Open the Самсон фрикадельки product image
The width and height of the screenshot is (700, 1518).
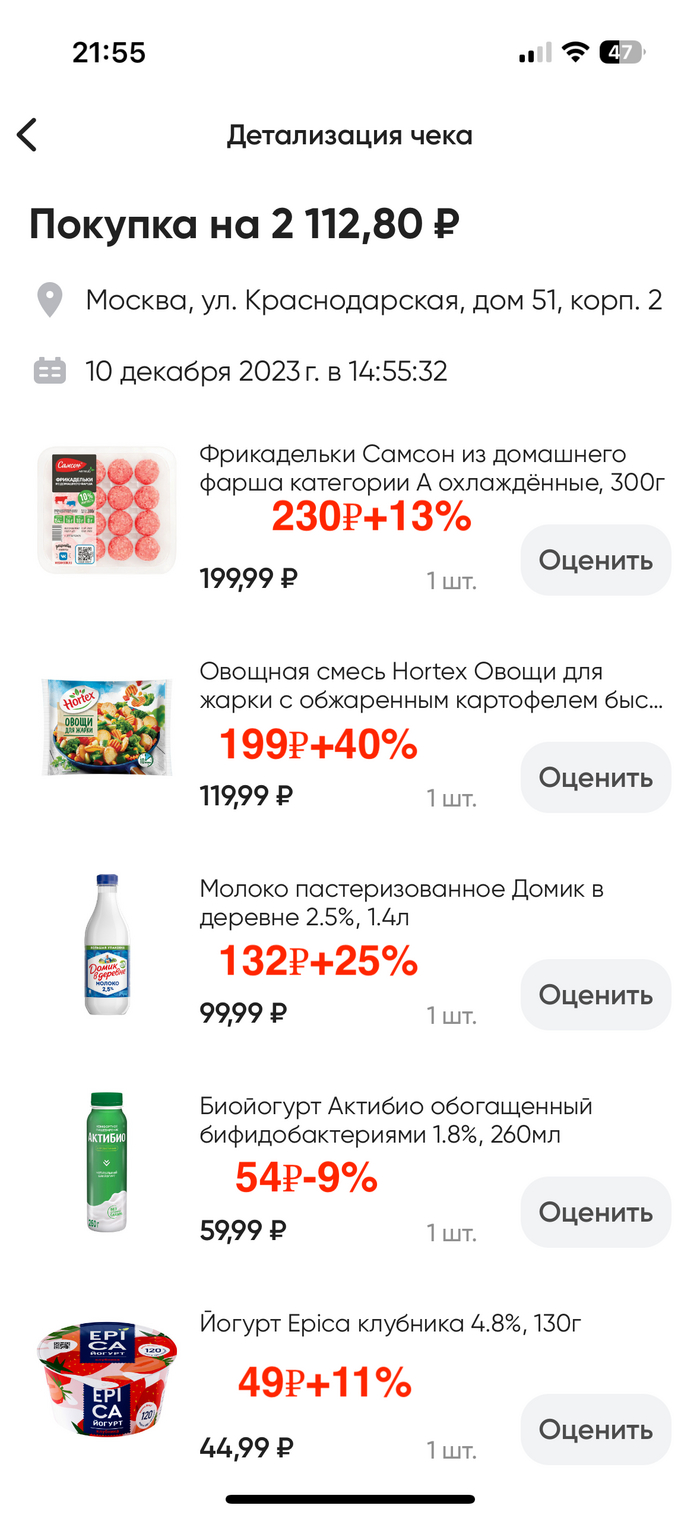[x=107, y=510]
